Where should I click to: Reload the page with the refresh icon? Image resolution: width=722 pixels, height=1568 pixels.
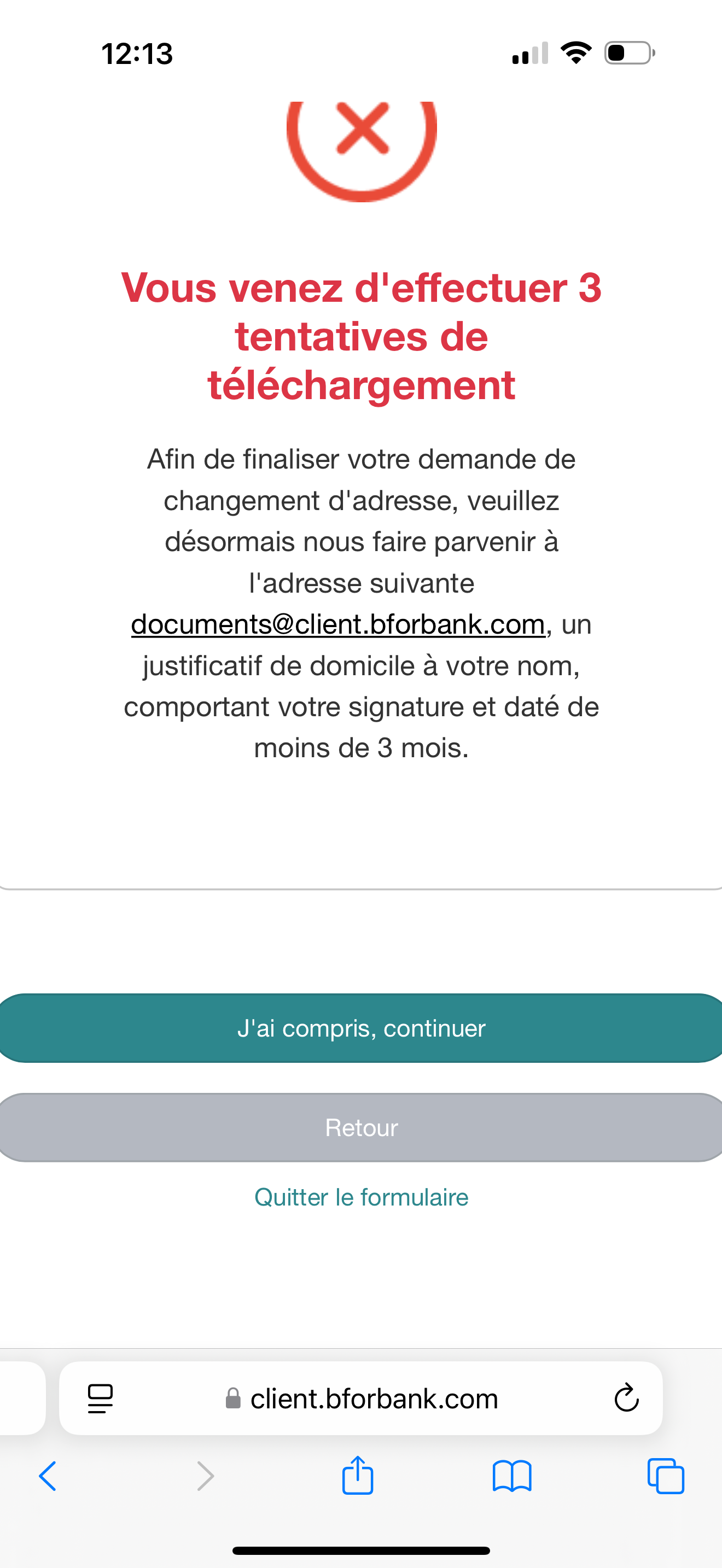point(626,1398)
